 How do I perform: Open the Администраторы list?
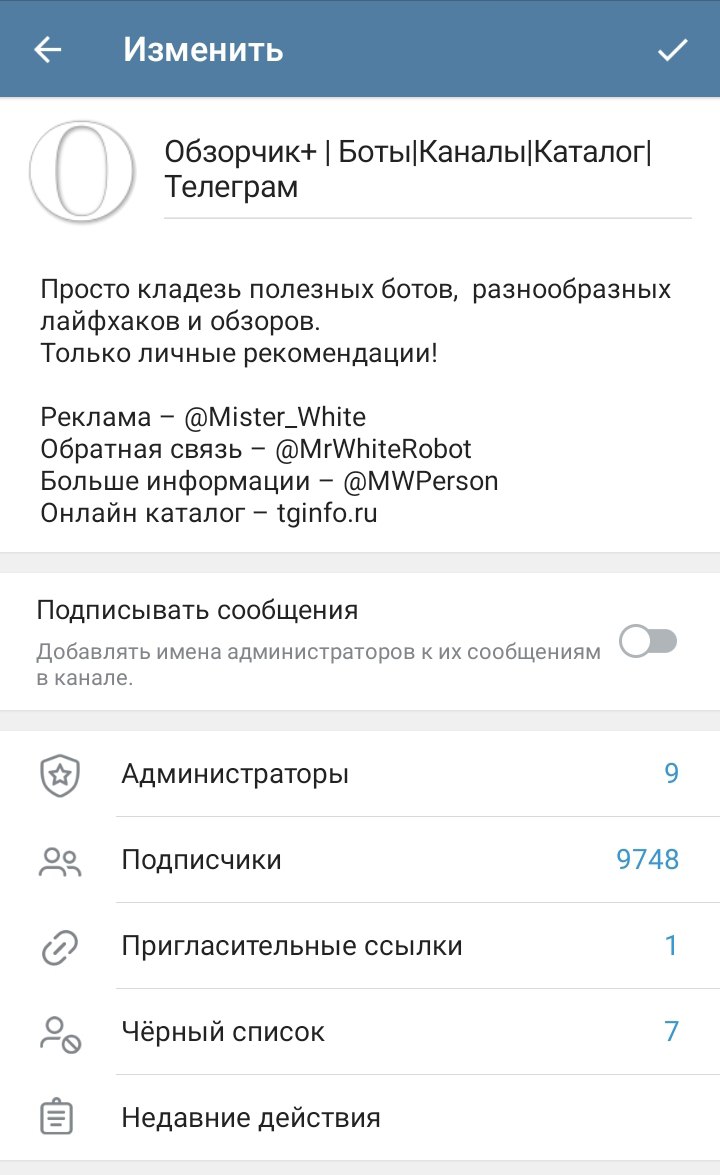360,773
